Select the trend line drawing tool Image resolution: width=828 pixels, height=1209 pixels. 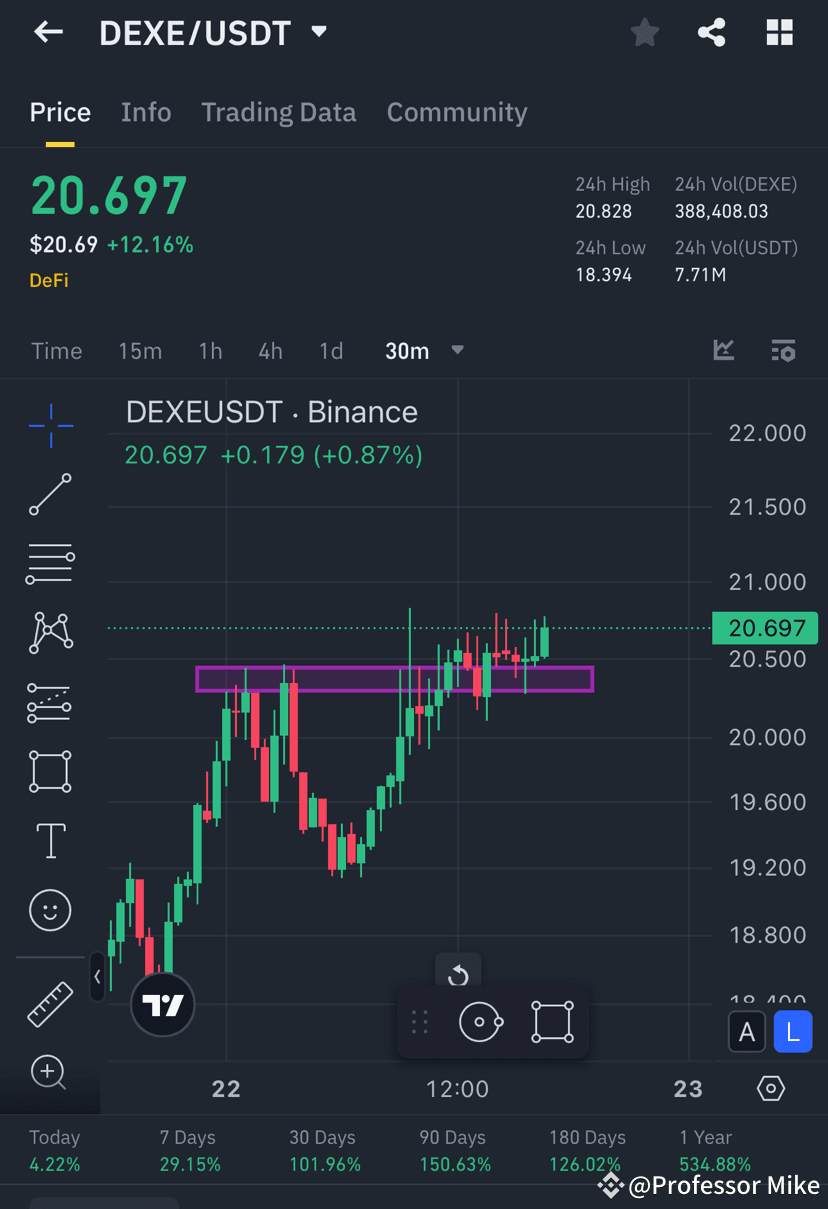click(49, 494)
